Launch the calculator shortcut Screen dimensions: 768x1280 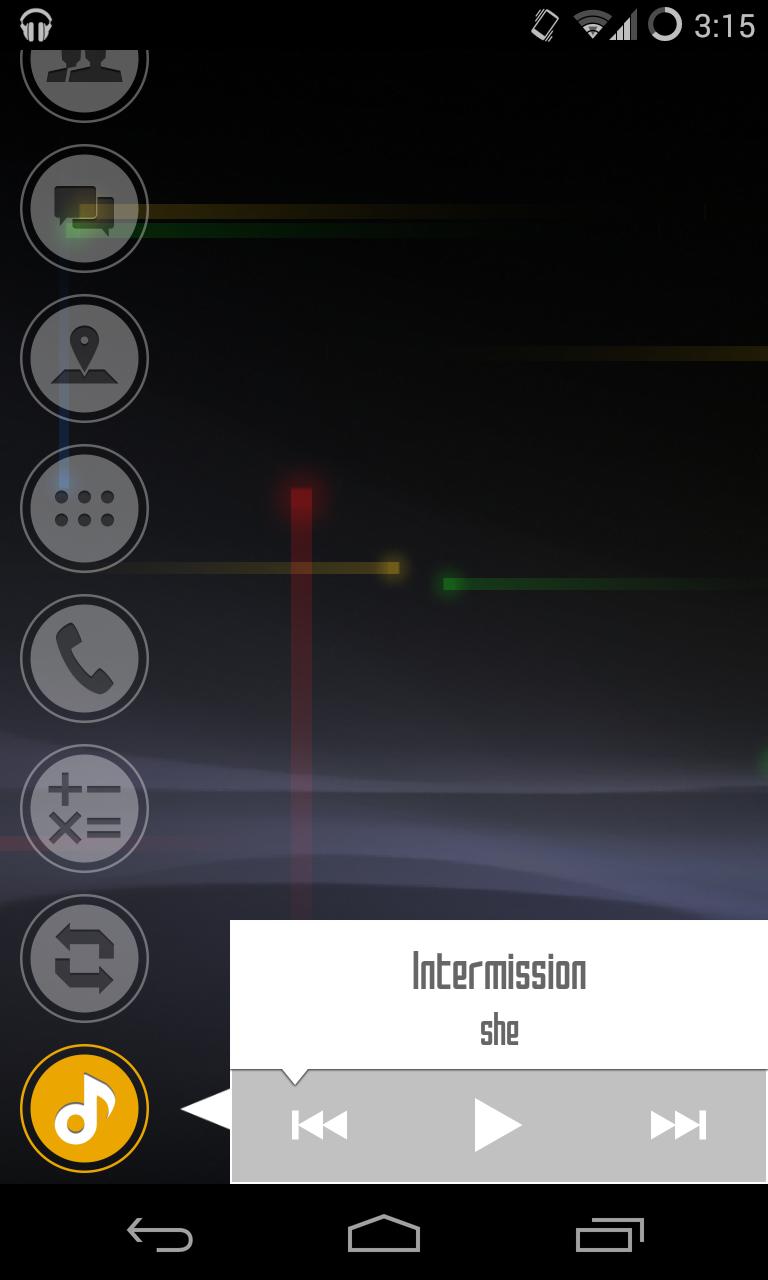click(x=84, y=808)
